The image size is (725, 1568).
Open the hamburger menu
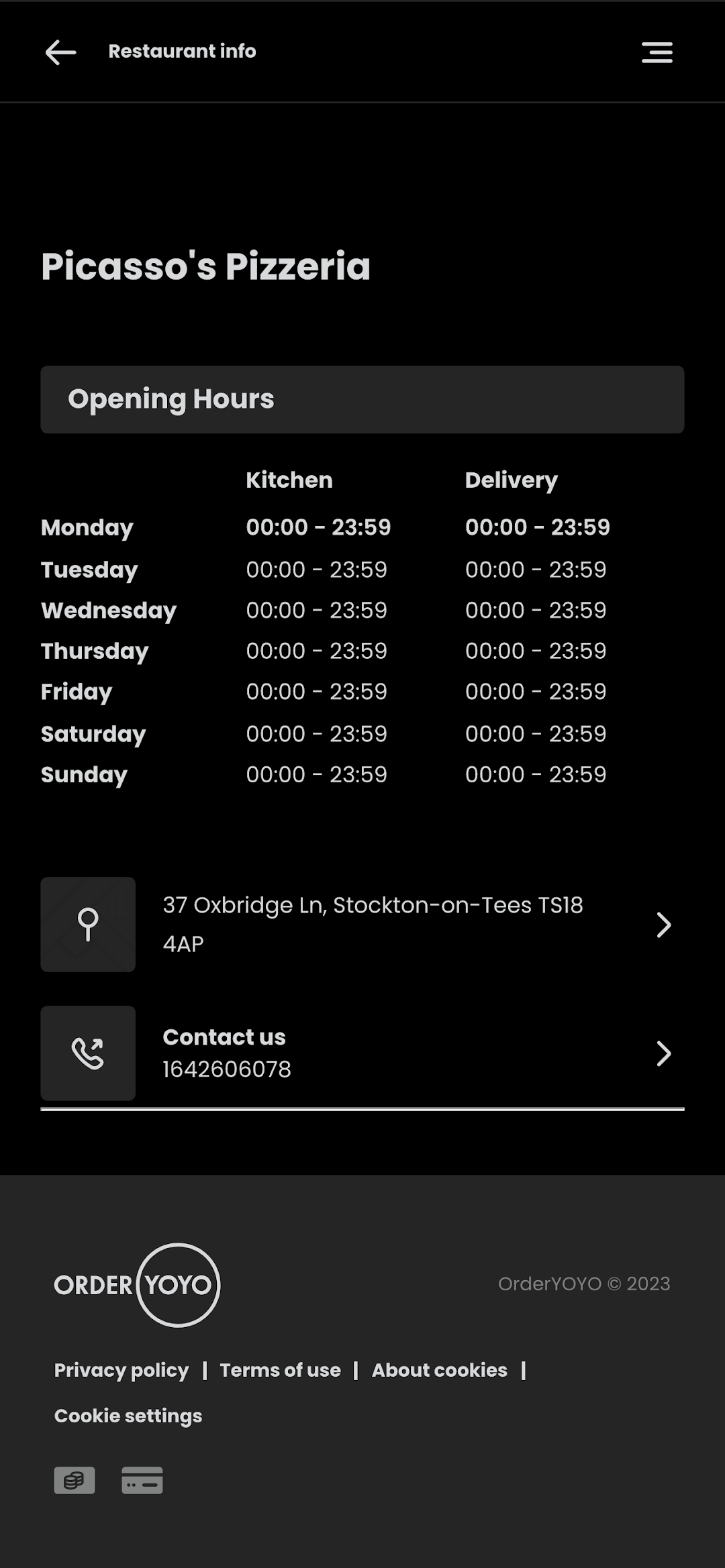pyautogui.click(x=657, y=52)
